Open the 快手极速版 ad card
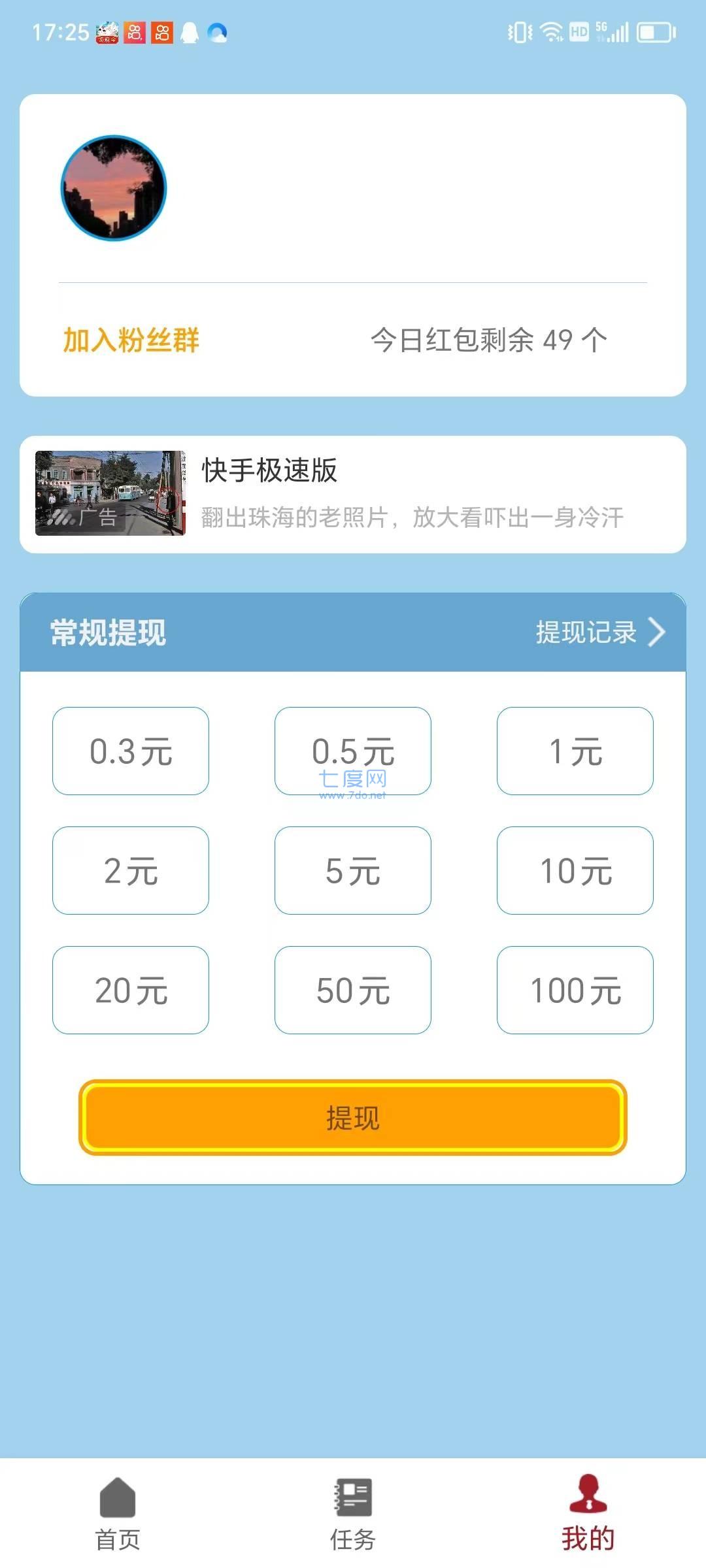 coord(353,494)
